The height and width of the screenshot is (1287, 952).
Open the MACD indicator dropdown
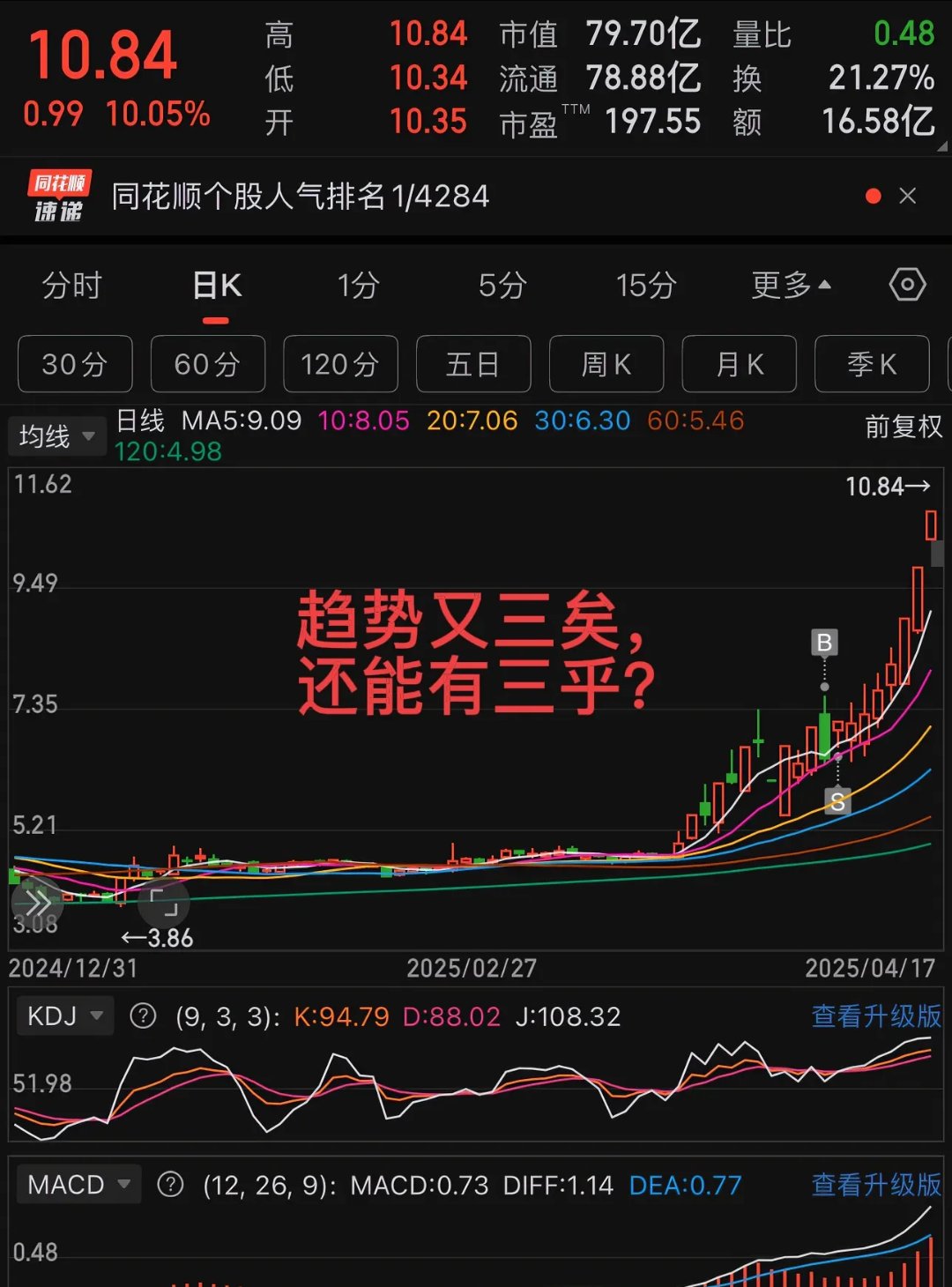79,1184
